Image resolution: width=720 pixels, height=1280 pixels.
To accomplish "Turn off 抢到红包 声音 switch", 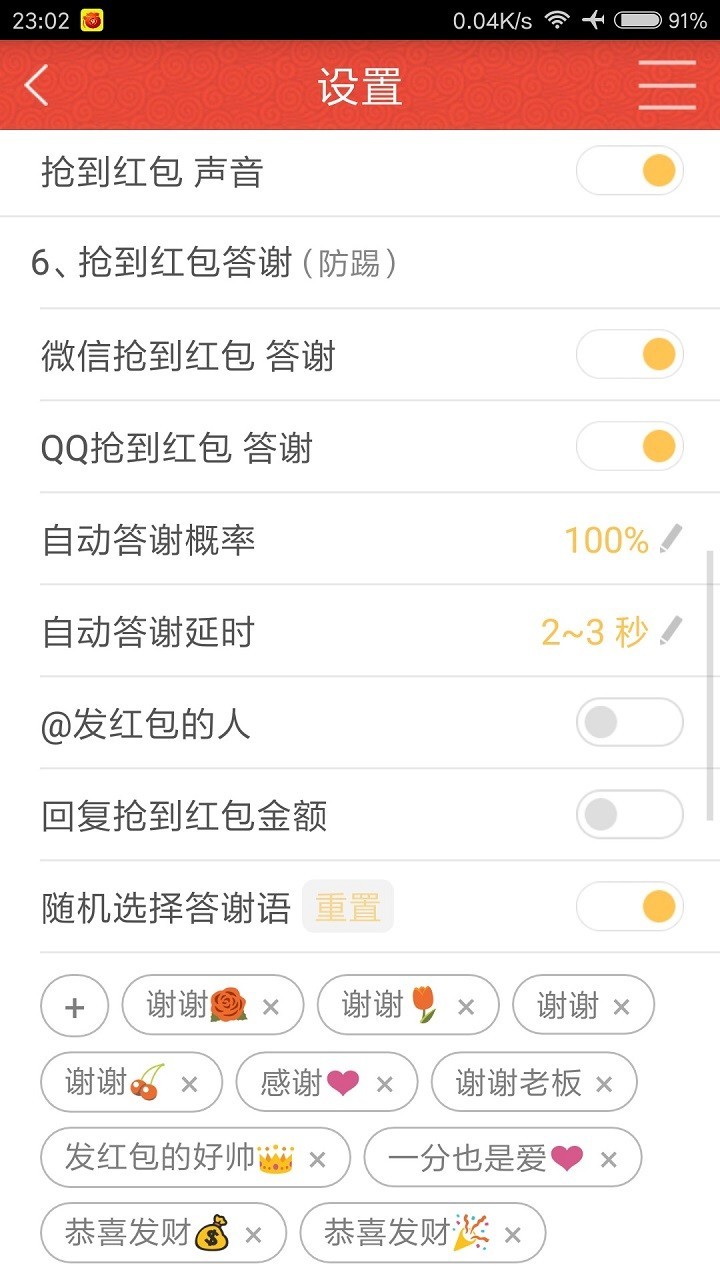I will pos(630,172).
